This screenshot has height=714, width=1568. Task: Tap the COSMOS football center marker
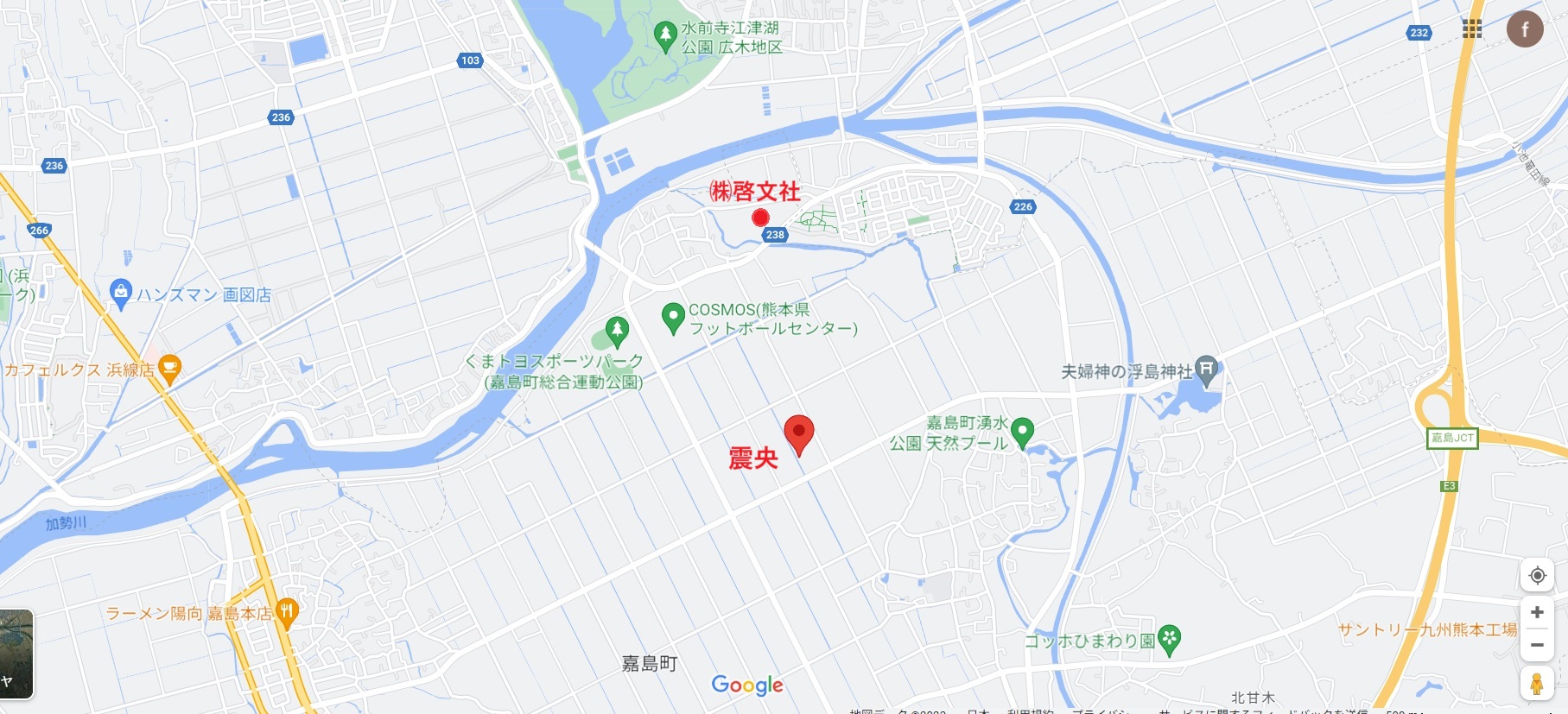pyautogui.click(x=673, y=317)
